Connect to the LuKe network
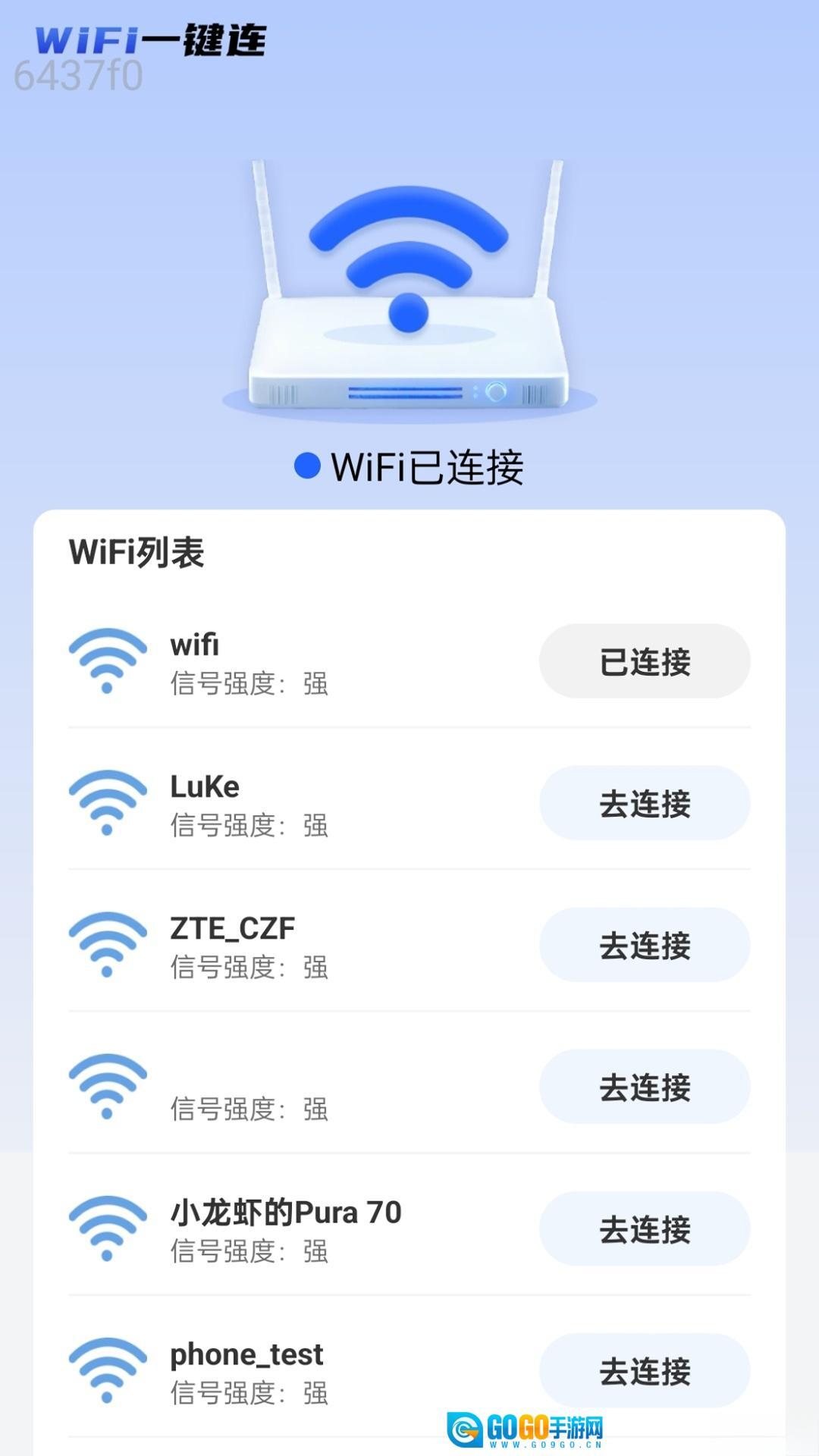819x1456 pixels. 645,803
